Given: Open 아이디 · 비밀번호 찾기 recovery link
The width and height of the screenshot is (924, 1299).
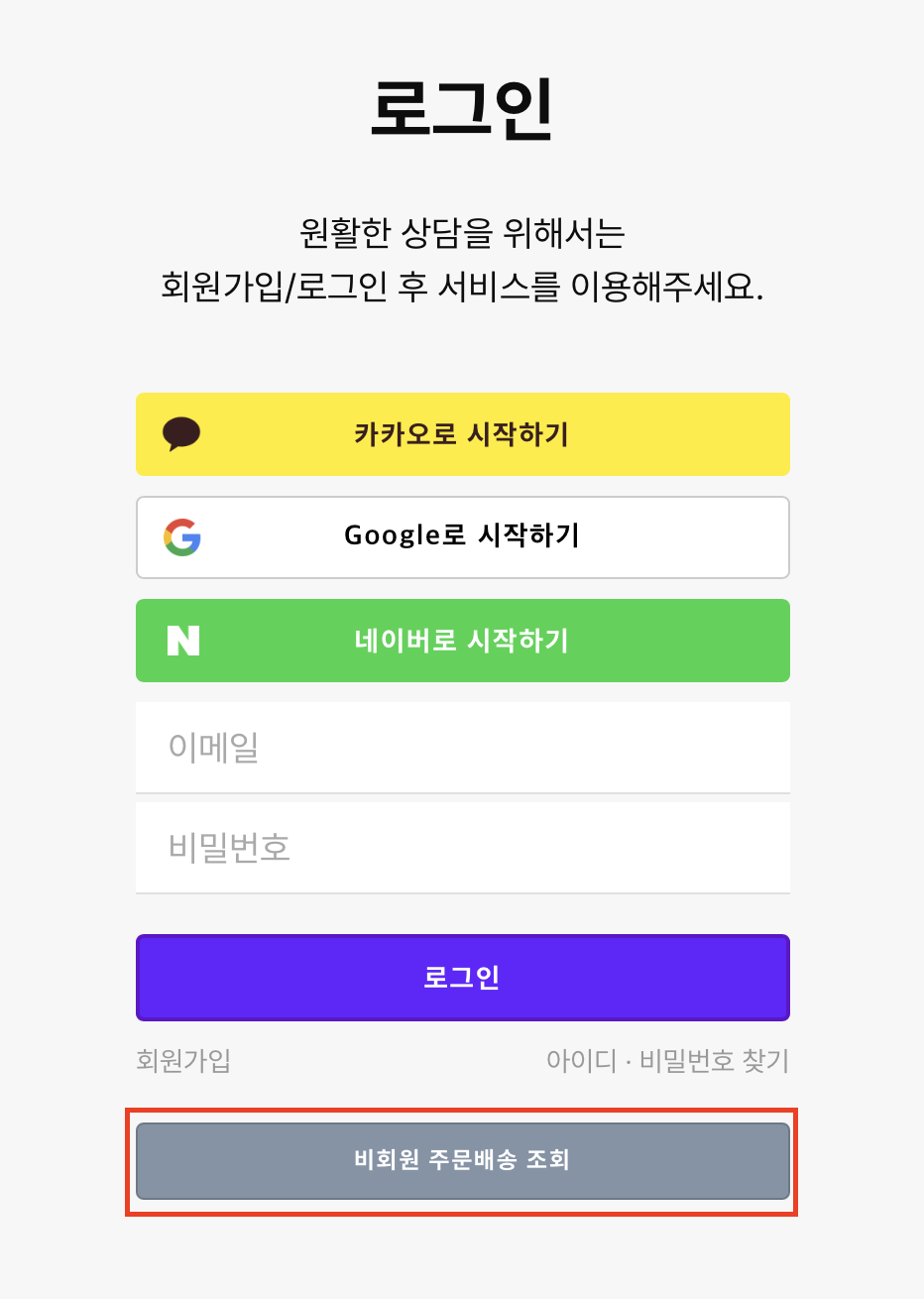Looking at the screenshot, I should 667,1061.
